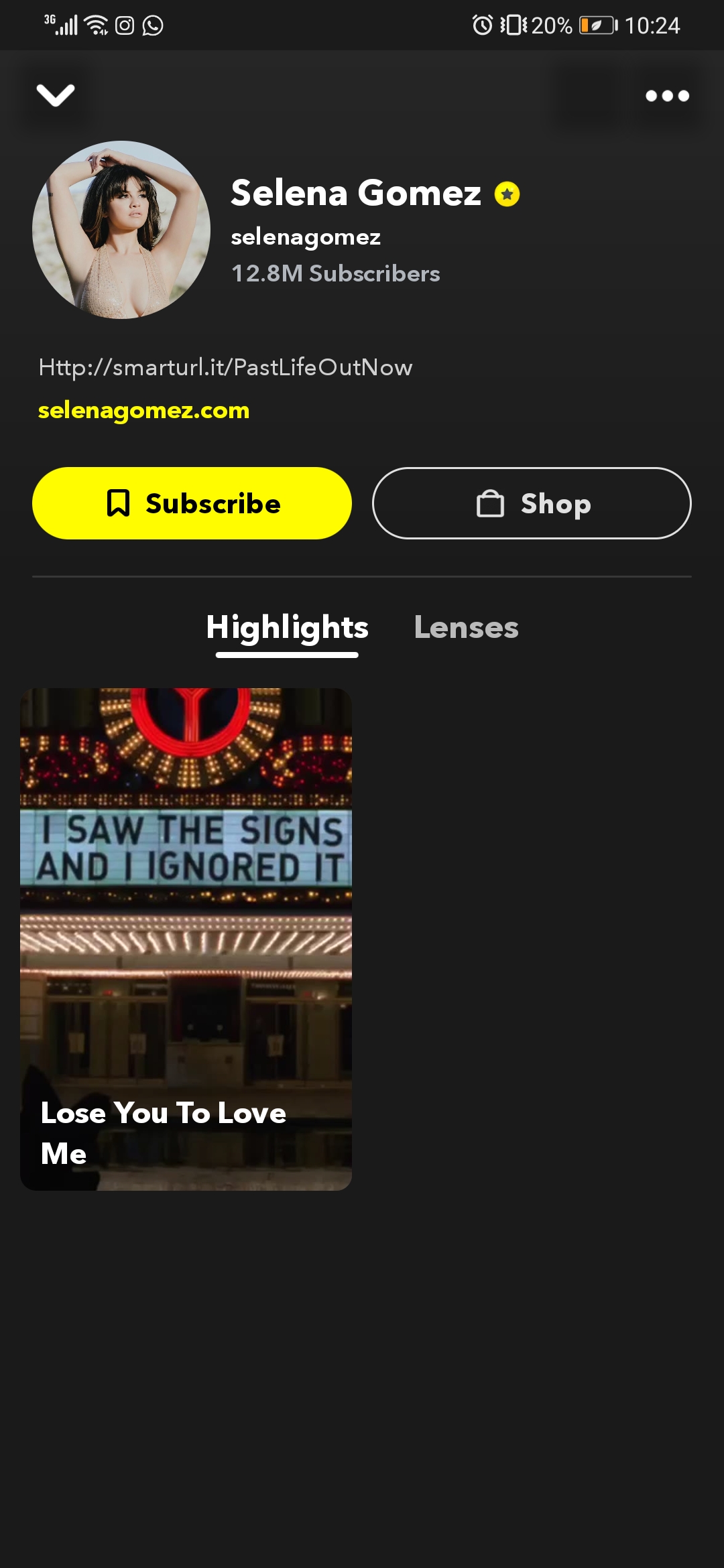Subscribe to Selena Gomez
This screenshot has height=1568, width=724.
192,503
